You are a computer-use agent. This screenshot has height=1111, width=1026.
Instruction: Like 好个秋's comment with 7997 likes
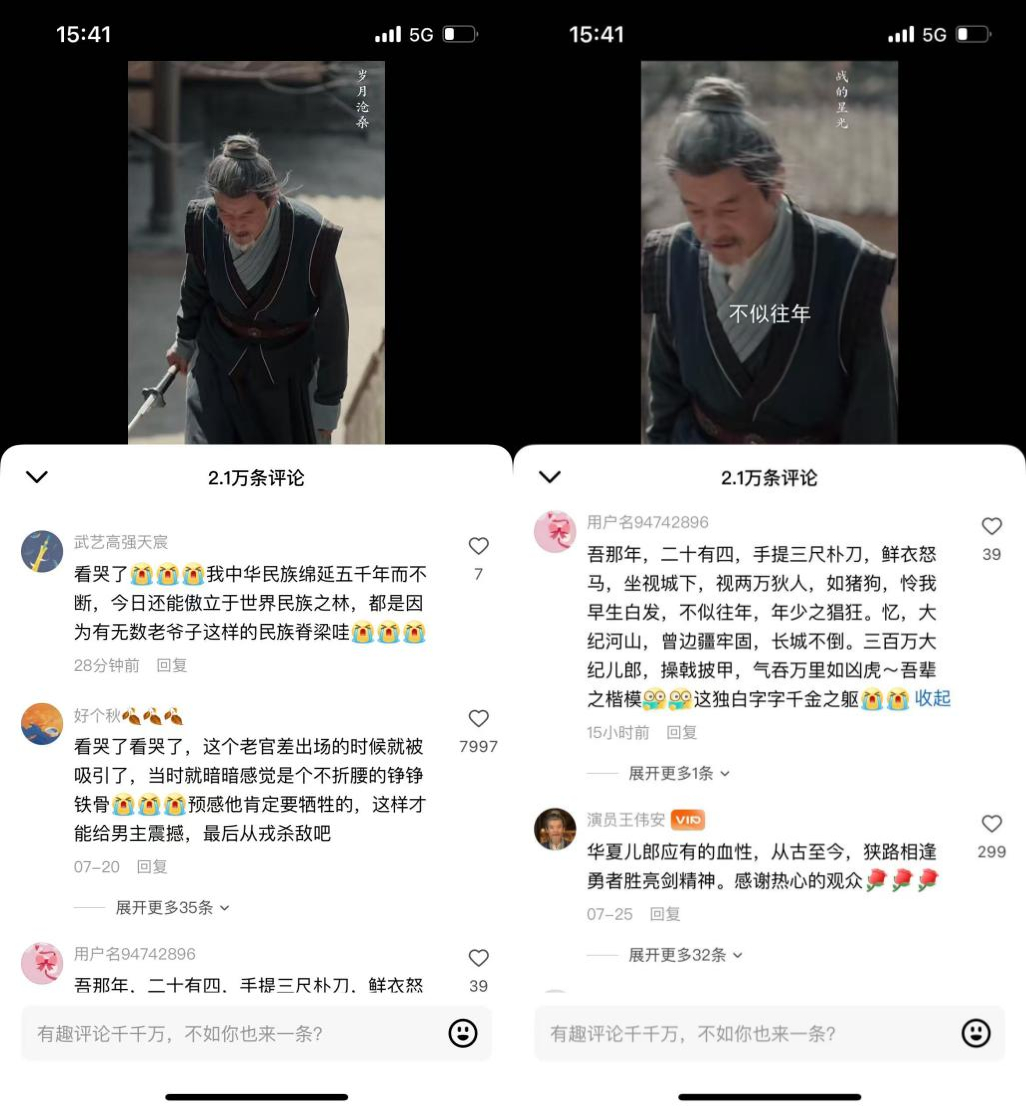[479, 719]
